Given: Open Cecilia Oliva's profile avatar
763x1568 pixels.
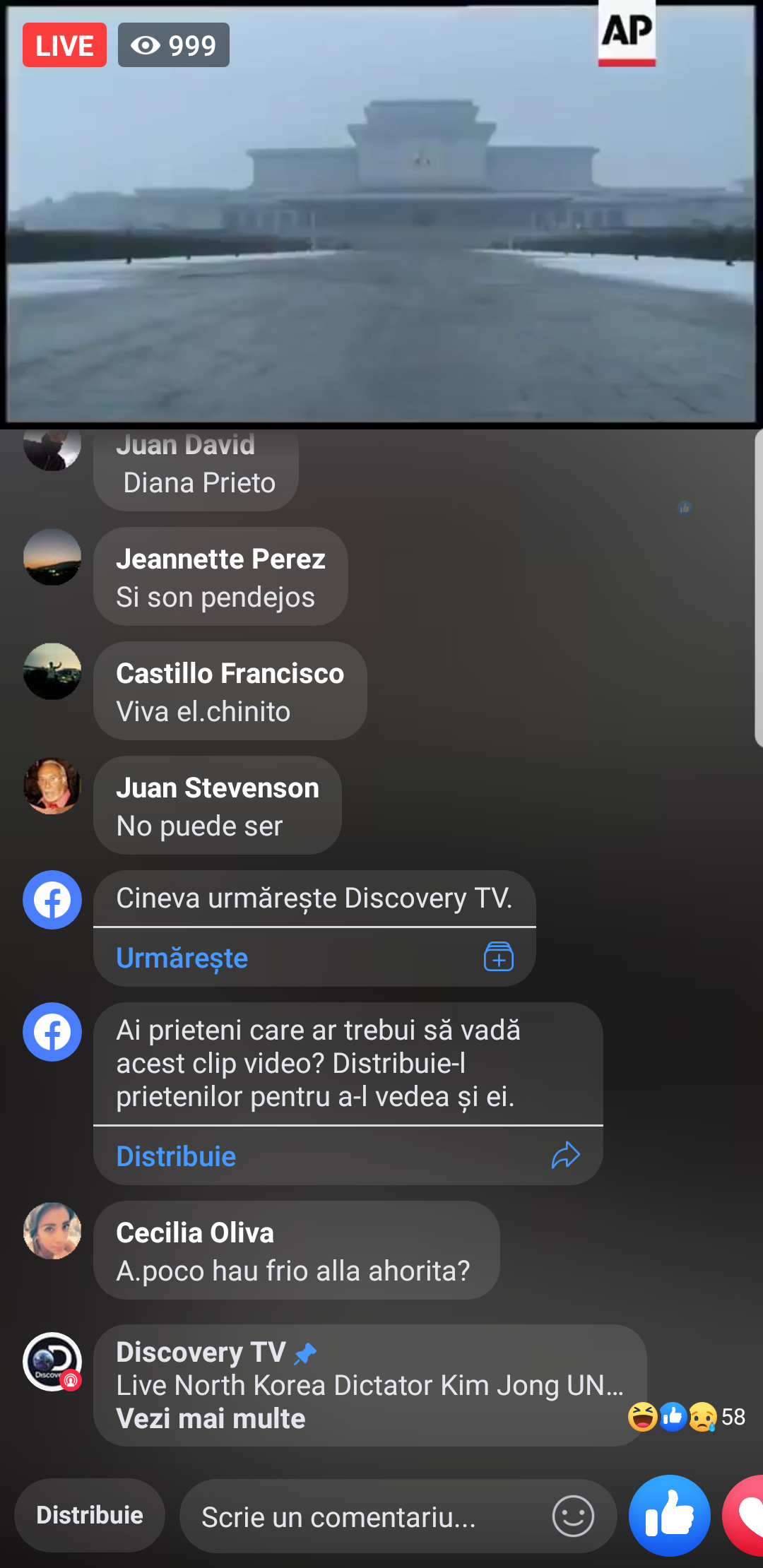Looking at the screenshot, I should [52, 1231].
